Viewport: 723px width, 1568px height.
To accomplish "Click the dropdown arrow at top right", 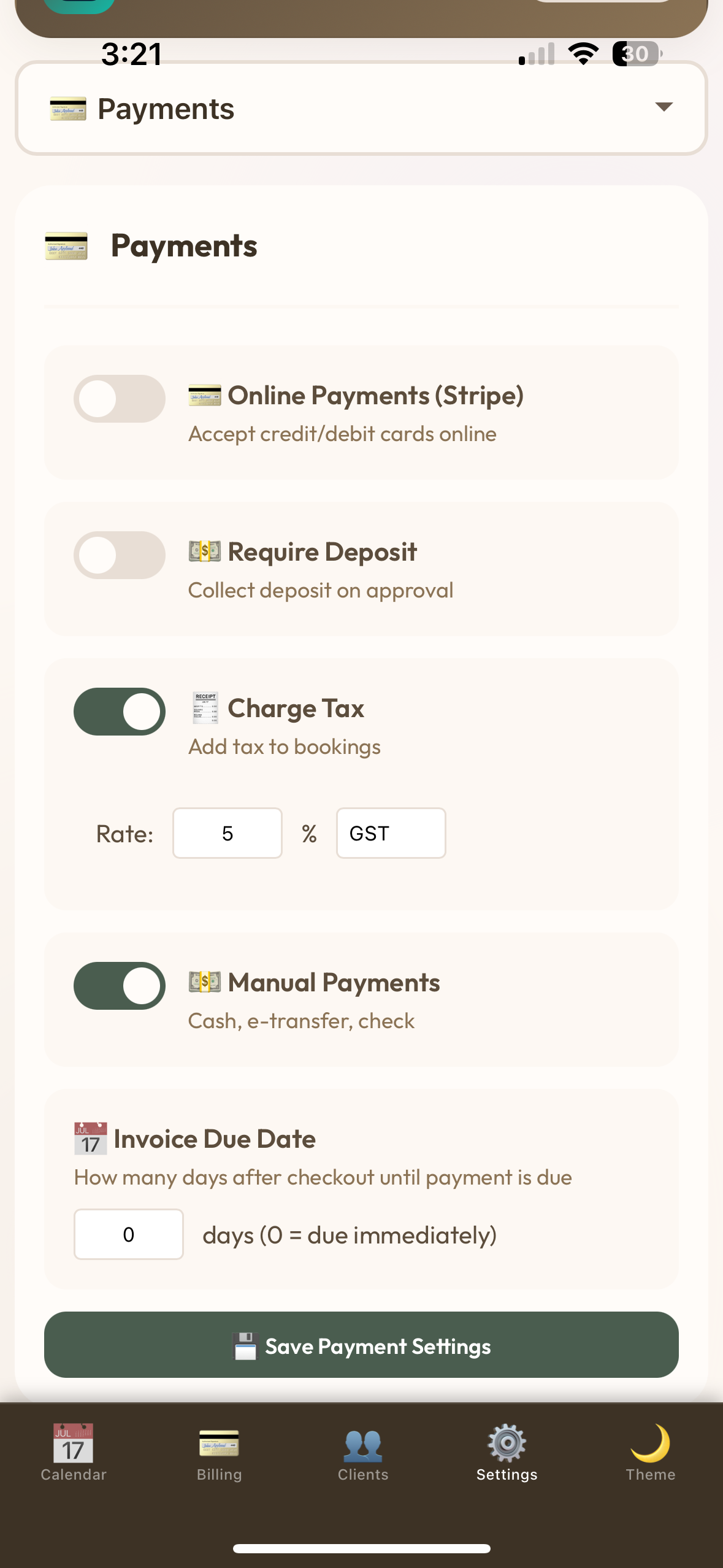I will tap(665, 108).
